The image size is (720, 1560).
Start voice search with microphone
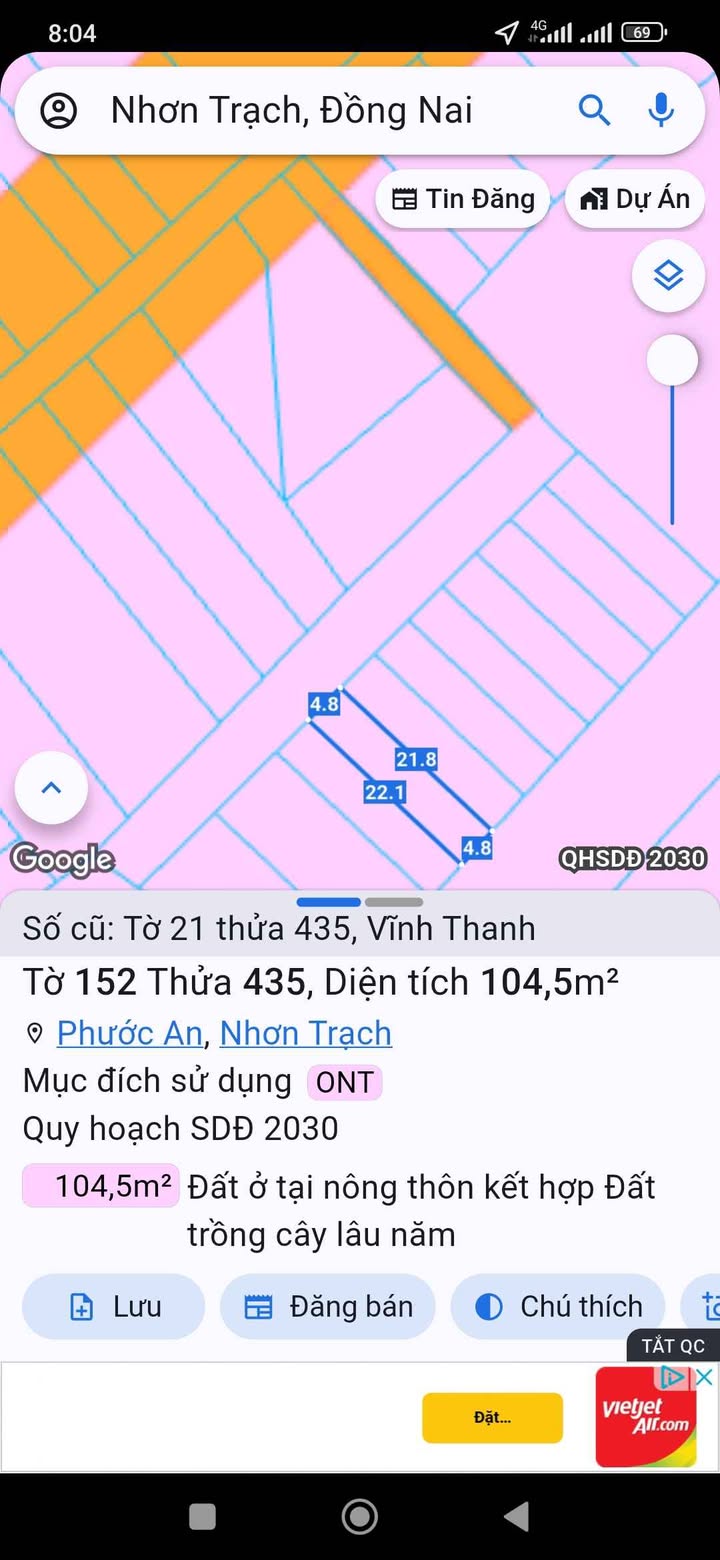[x=661, y=110]
